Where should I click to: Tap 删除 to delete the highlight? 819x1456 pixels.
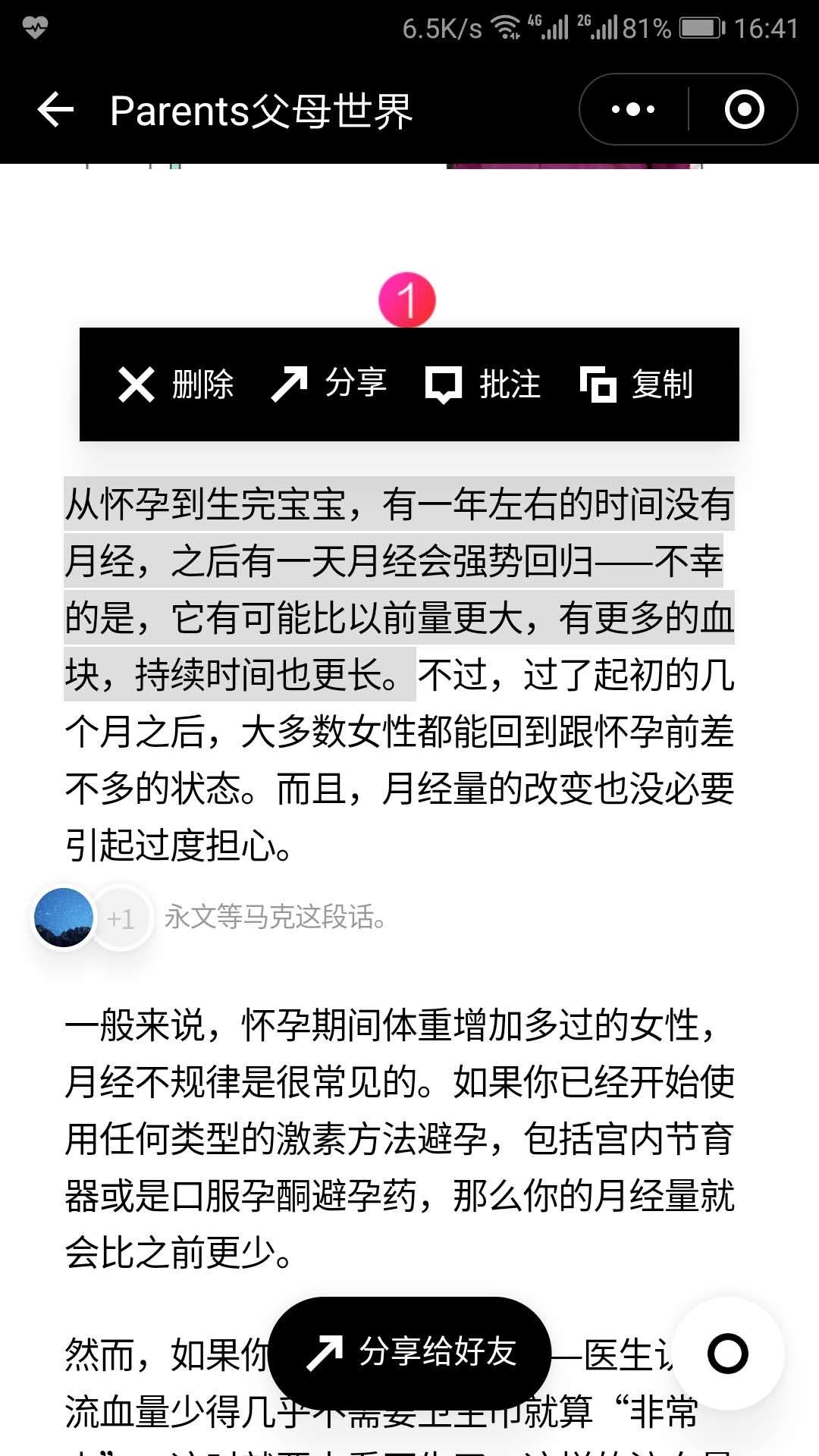click(x=176, y=384)
